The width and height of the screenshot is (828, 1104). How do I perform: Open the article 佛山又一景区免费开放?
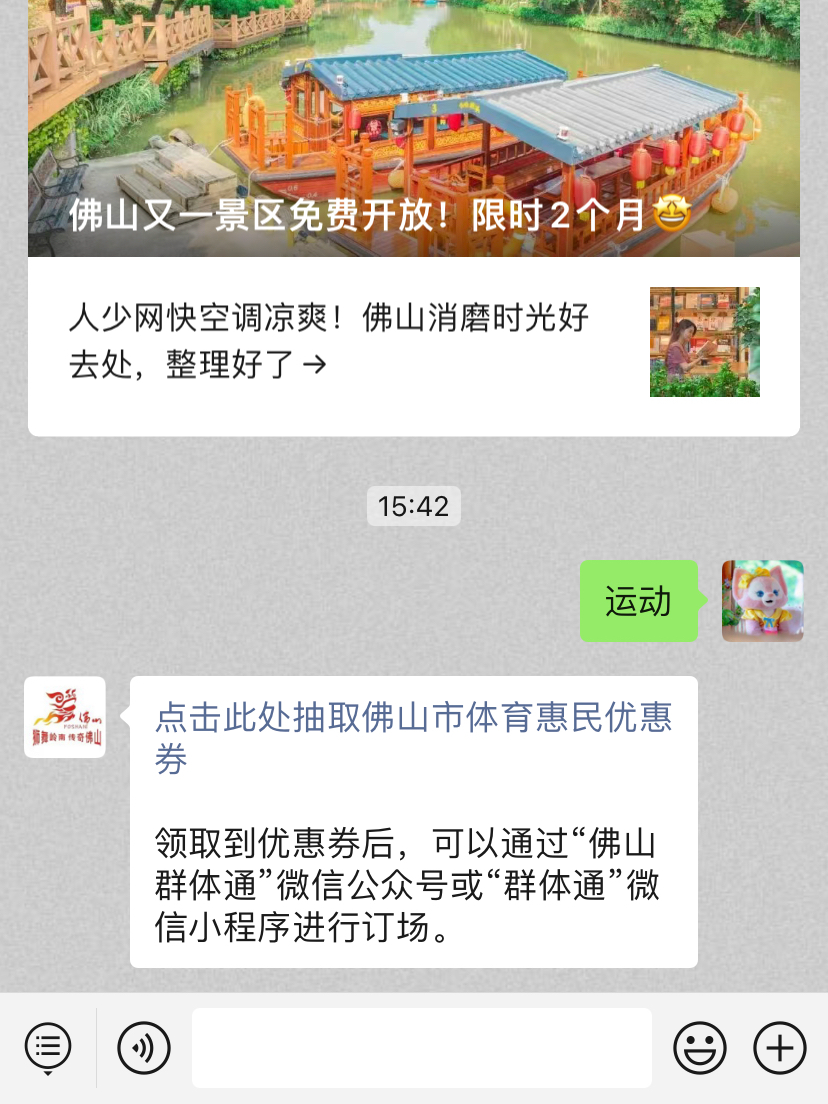coord(413,130)
